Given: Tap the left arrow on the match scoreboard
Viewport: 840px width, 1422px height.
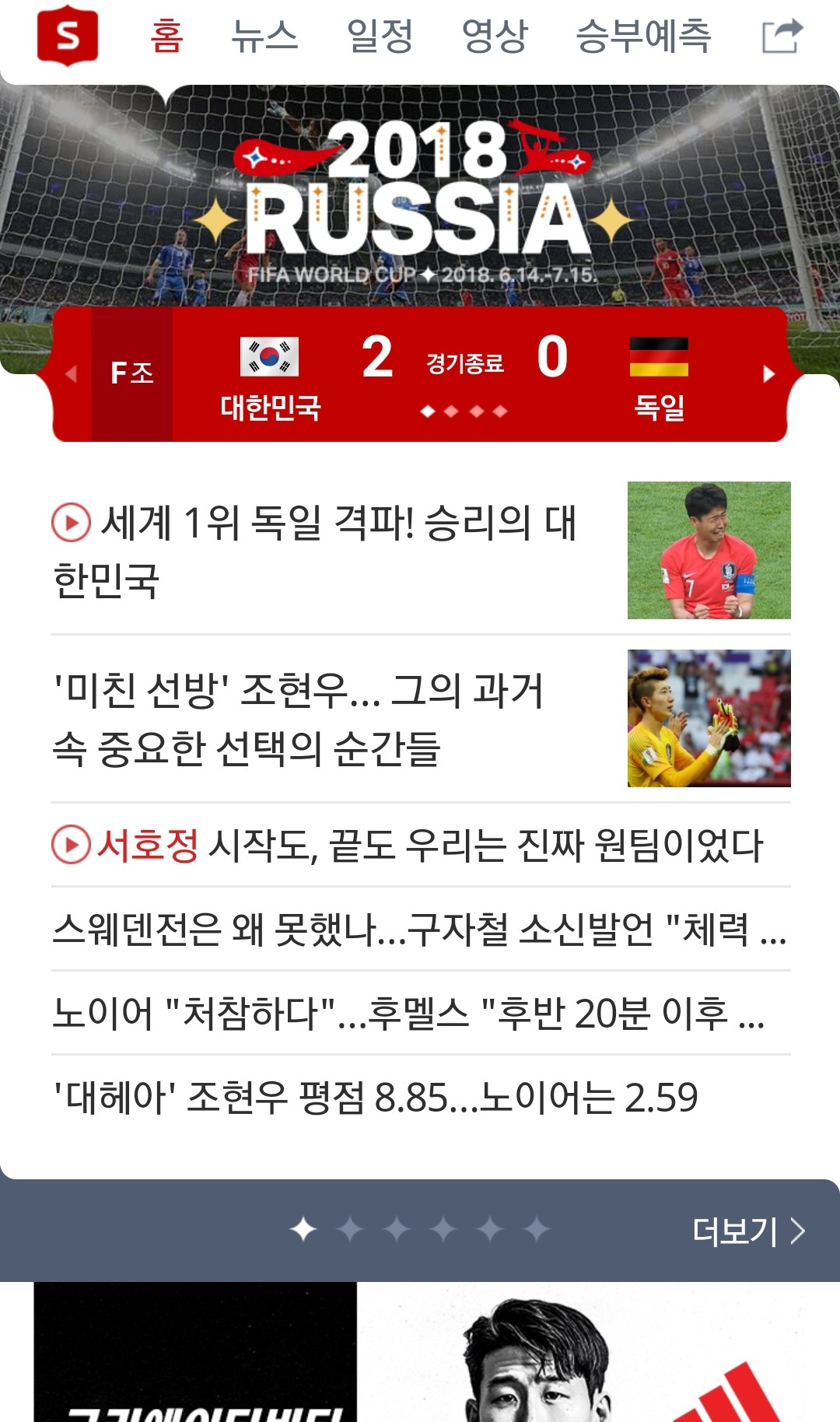Looking at the screenshot, I should [x=71, y=374].
